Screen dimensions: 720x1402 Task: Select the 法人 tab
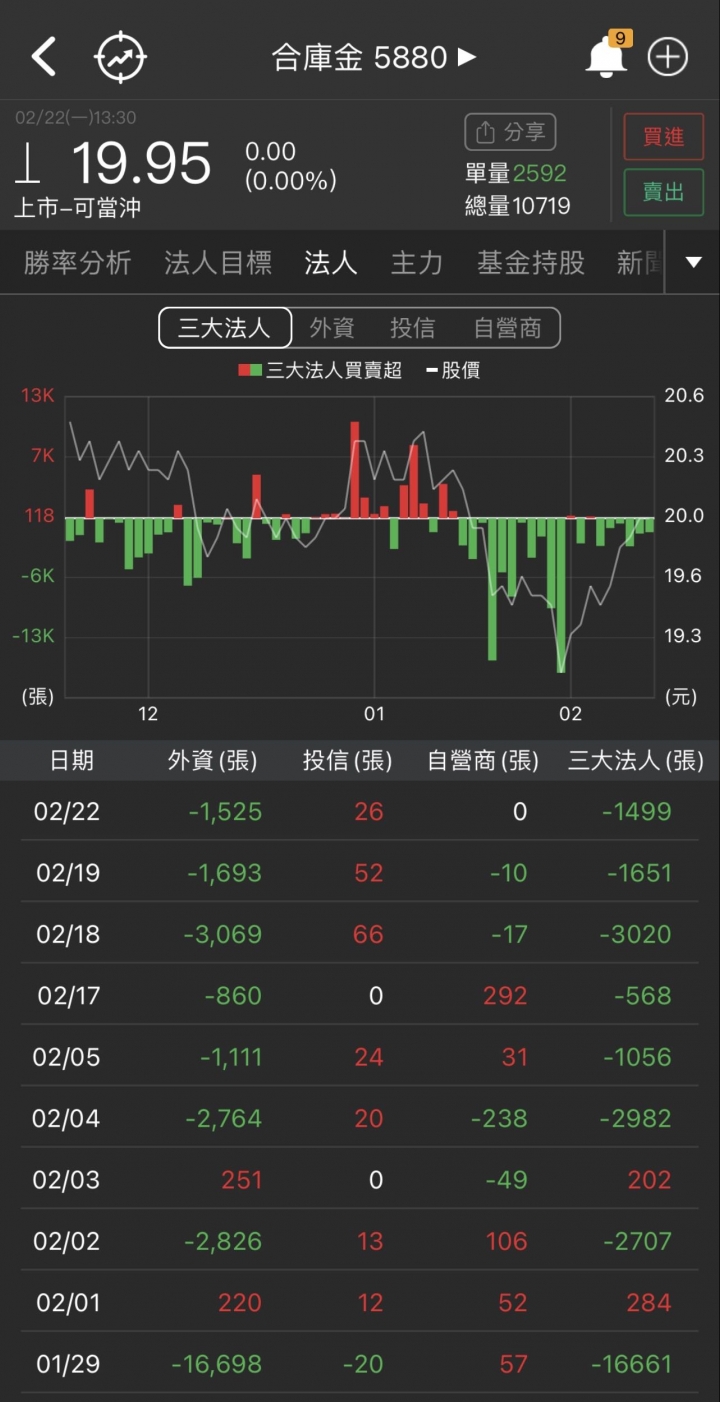coord(330,263)
